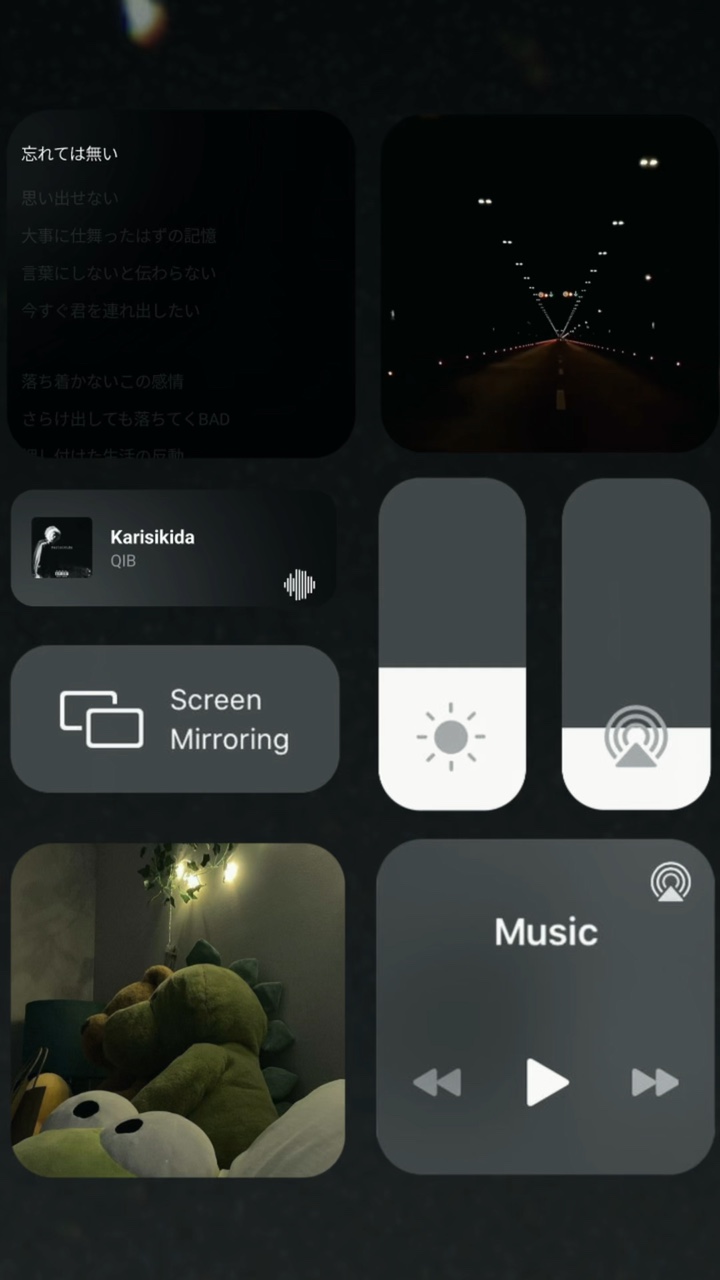Tap the brightness slider with sun icon

pos(452,644)
